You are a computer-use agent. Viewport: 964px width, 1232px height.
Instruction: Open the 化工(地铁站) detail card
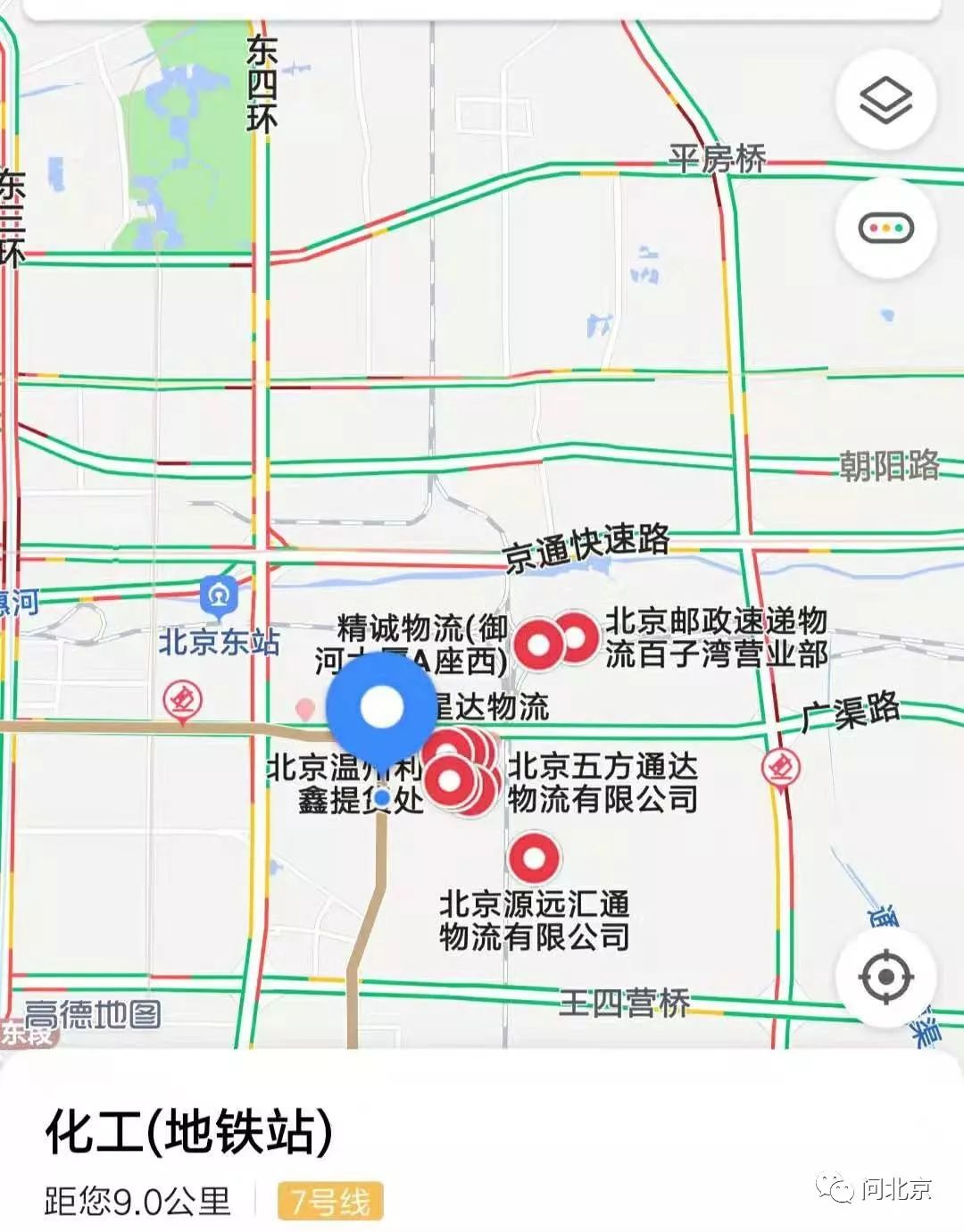tap(189, 1132)
